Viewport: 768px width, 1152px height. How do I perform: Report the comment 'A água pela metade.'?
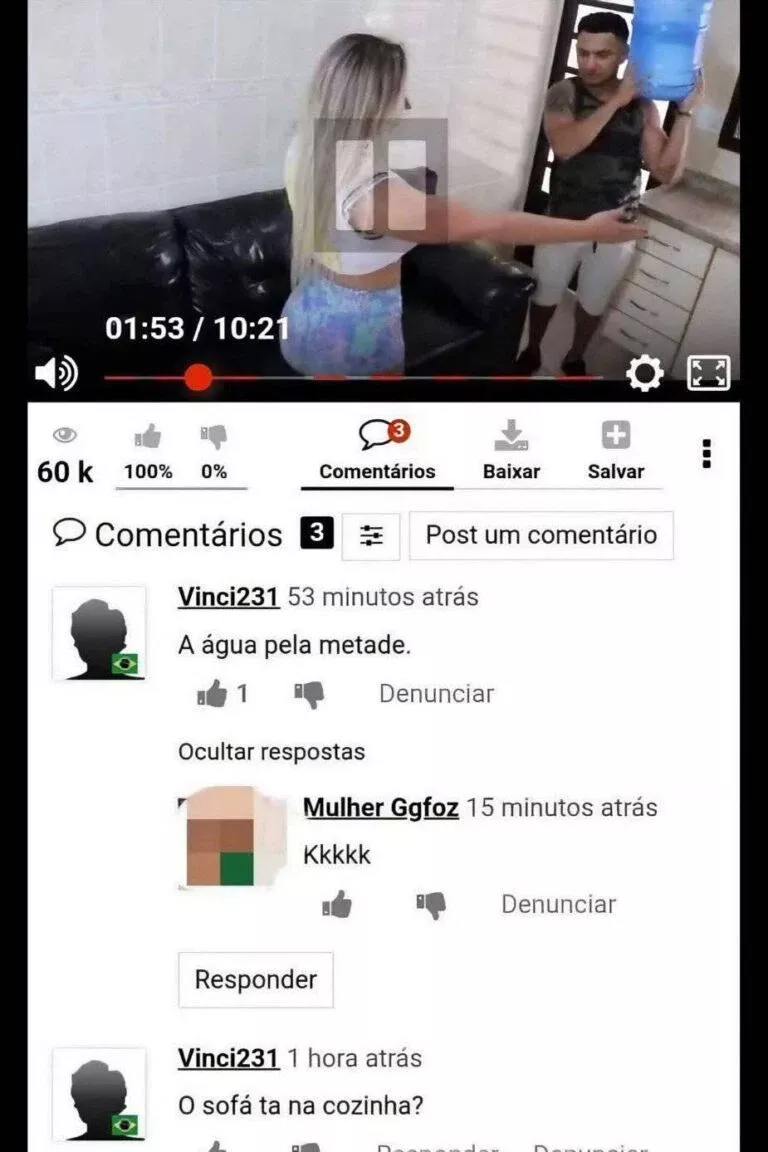click(x=436, y=694)
